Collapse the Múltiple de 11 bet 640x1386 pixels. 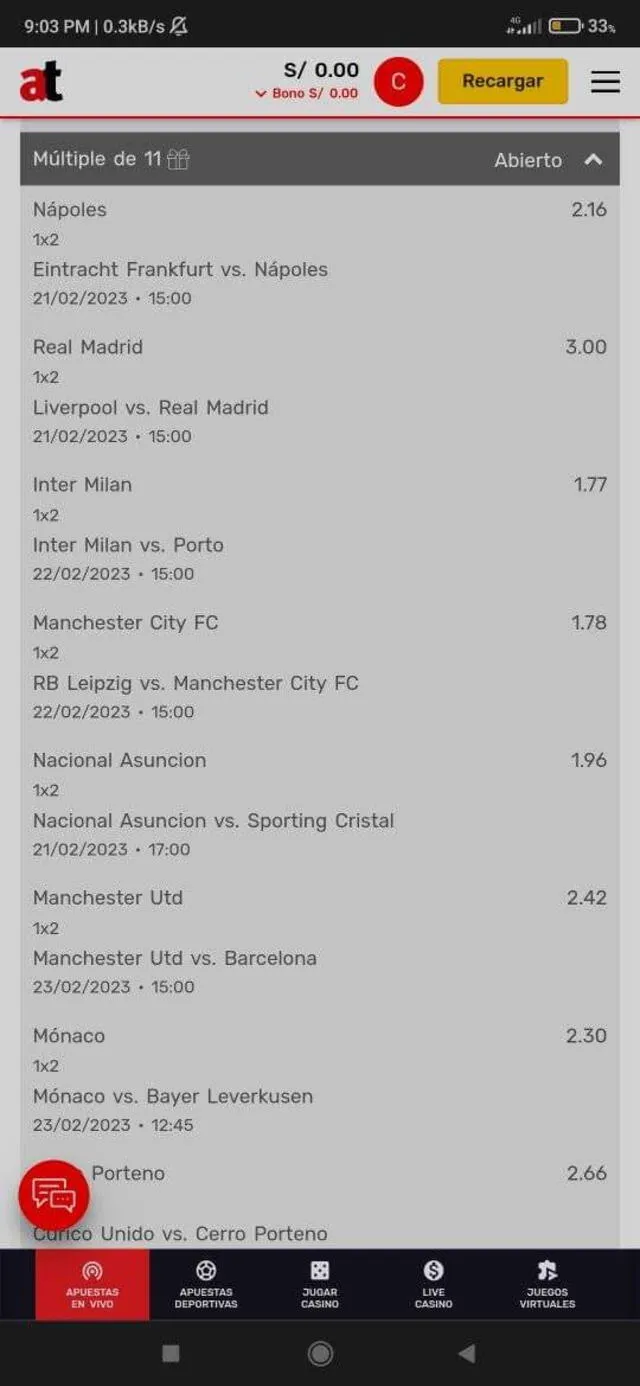coord(593,159)
